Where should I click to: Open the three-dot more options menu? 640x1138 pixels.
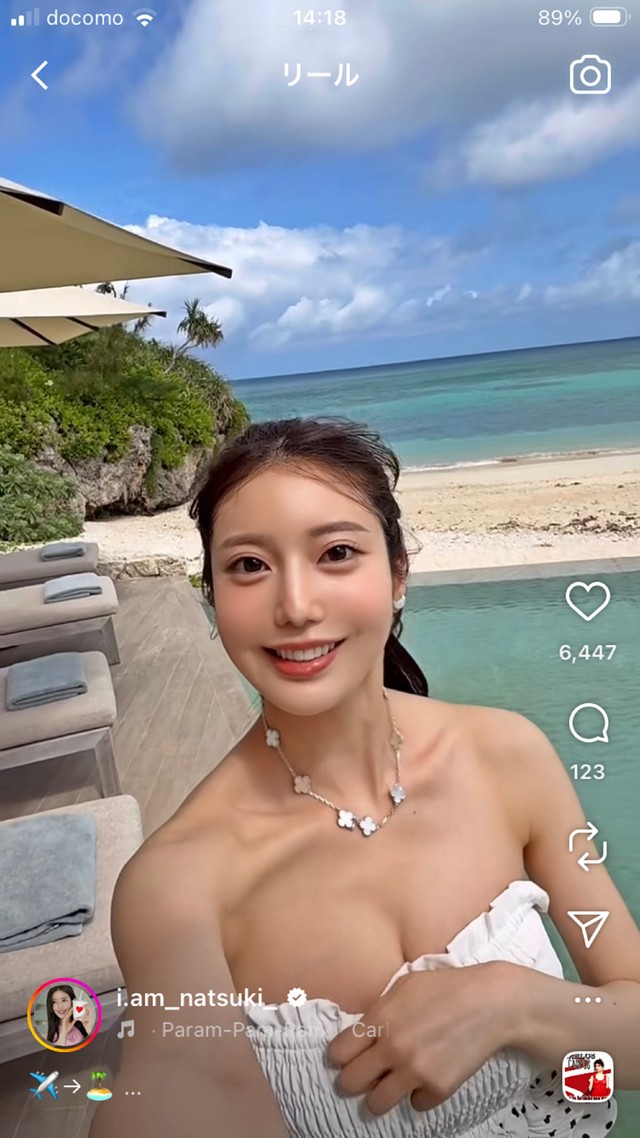(588, 1000)
